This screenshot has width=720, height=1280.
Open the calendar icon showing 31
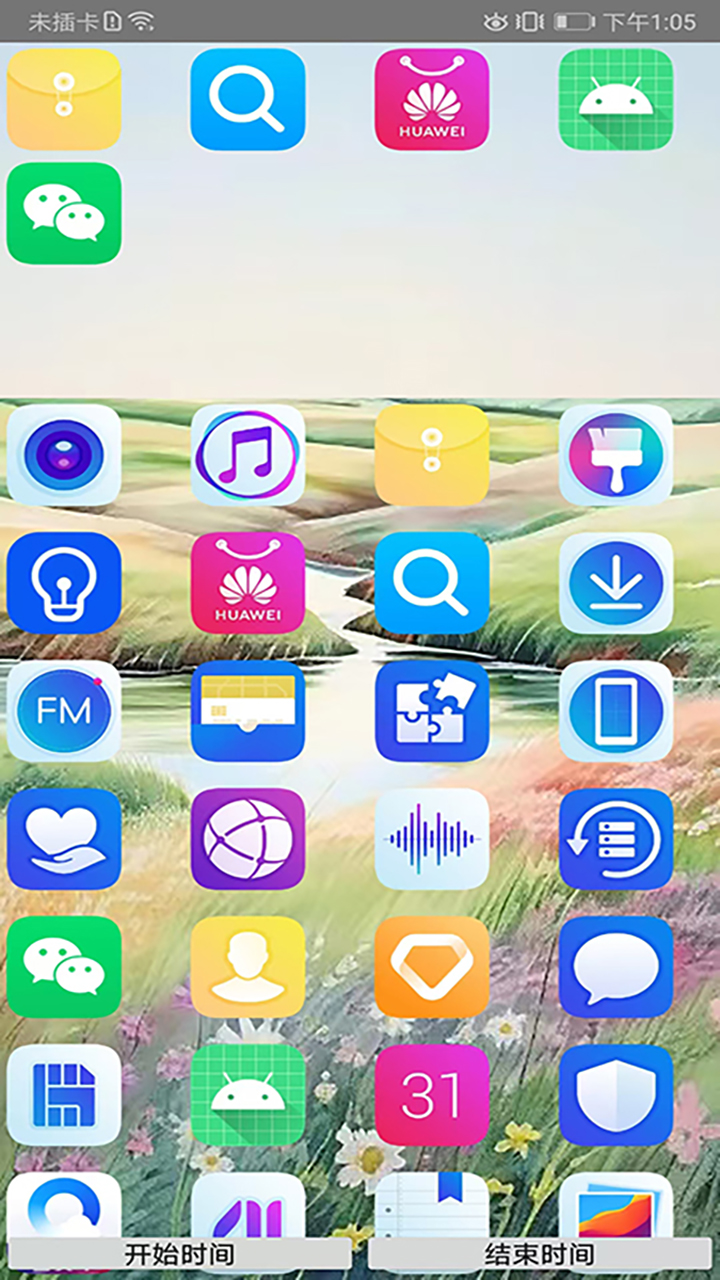432,1095
